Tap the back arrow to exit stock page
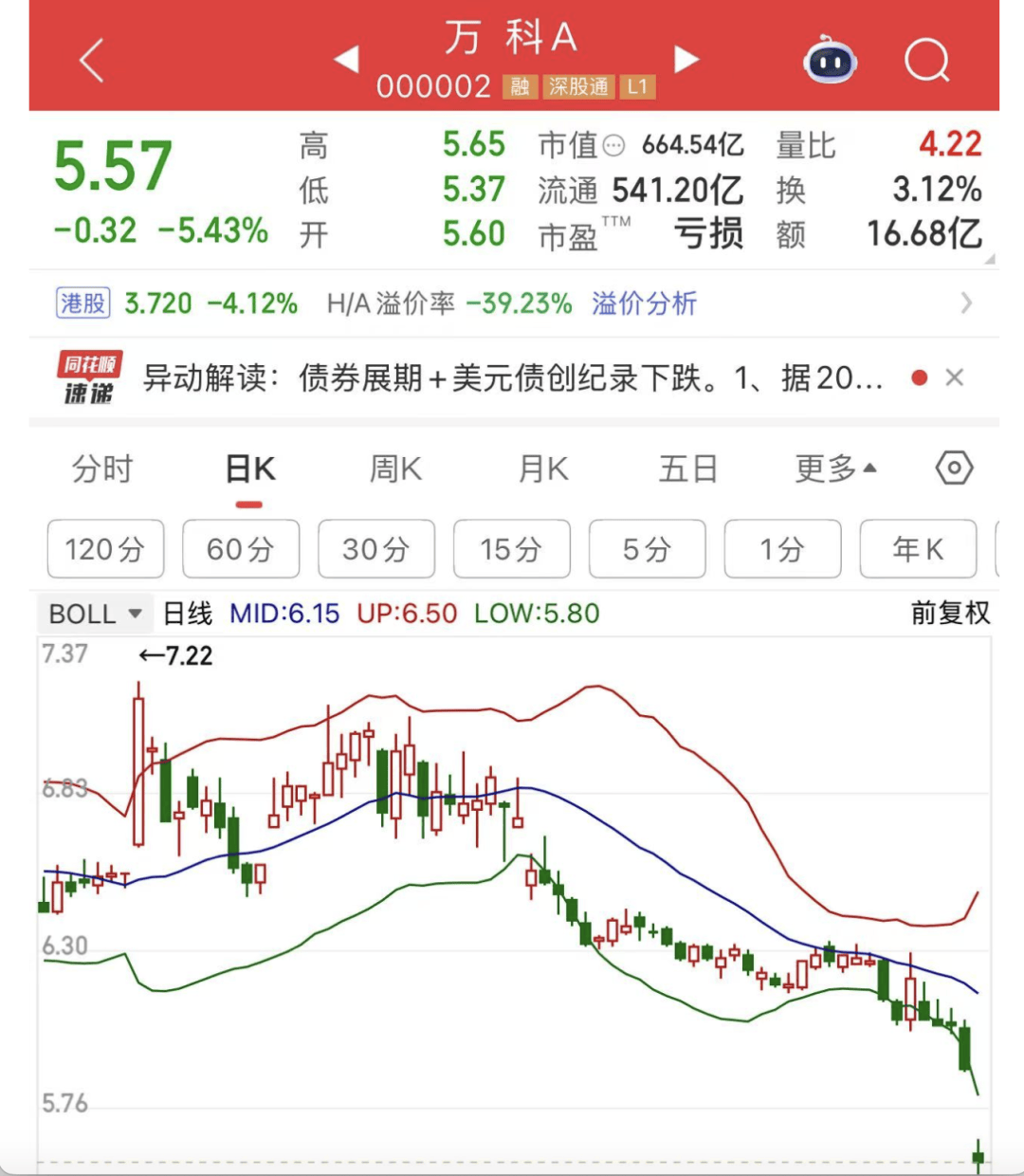Screen dimensions: 1024x1176 click(90, 59)
